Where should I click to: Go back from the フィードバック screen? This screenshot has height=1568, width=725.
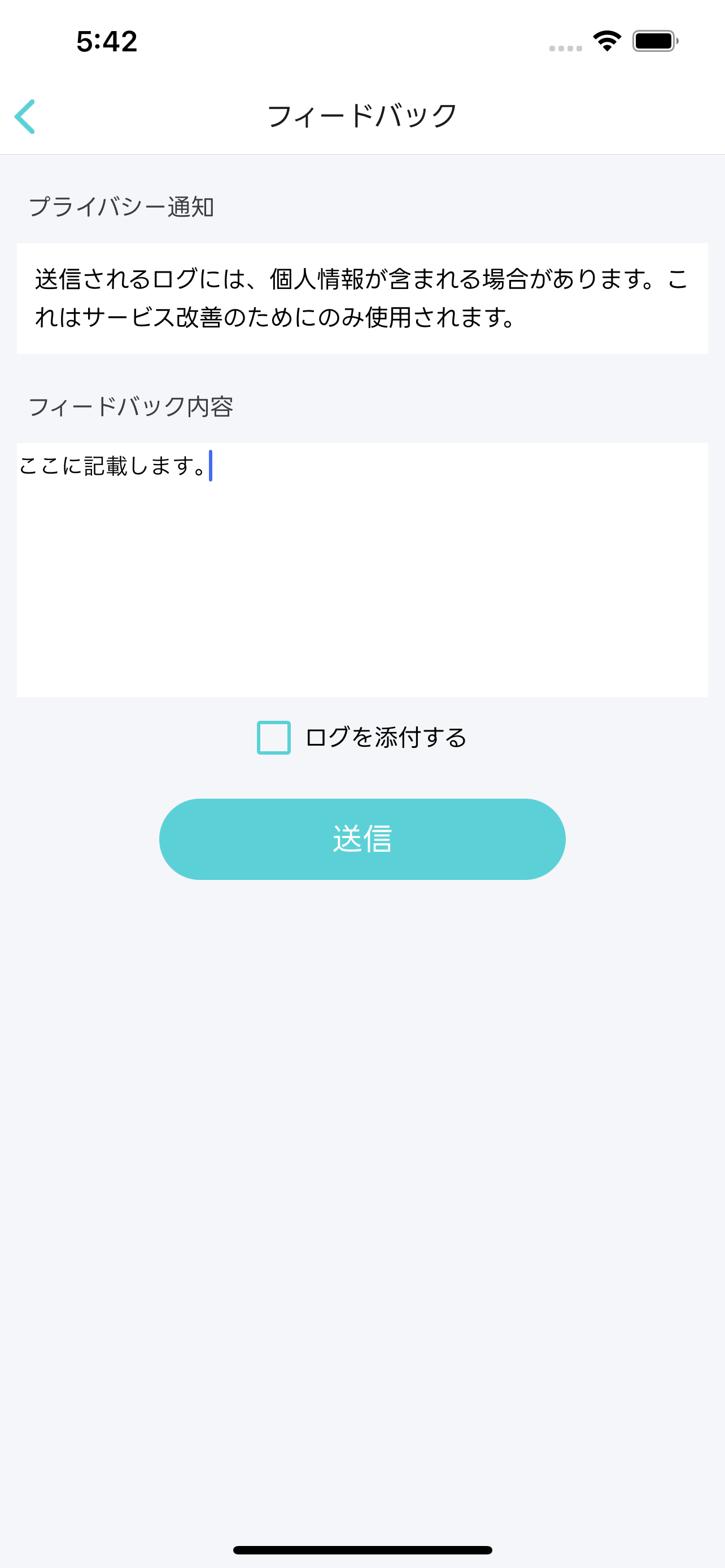click(x=25, y=116)
